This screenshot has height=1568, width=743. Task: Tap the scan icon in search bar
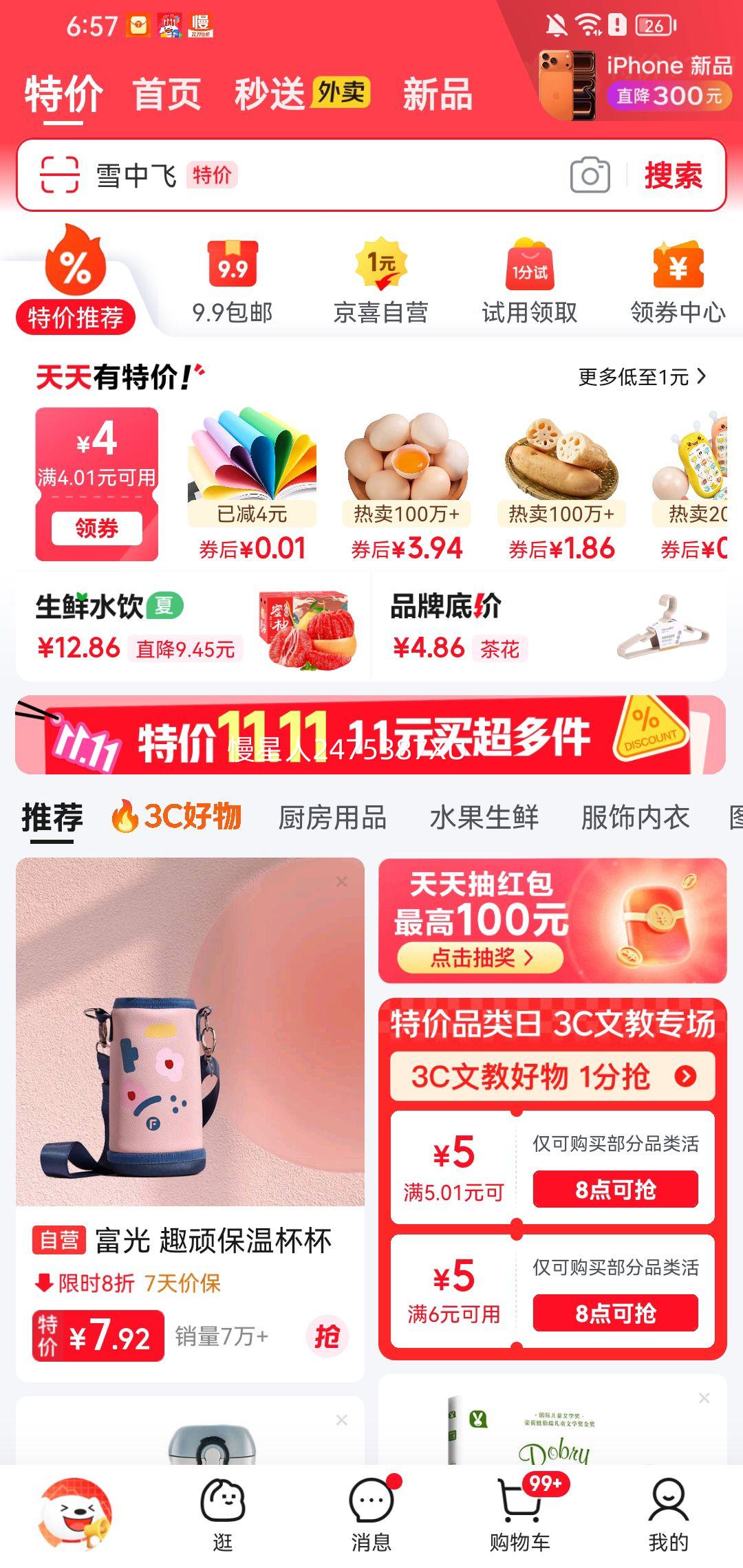point(60,175)
